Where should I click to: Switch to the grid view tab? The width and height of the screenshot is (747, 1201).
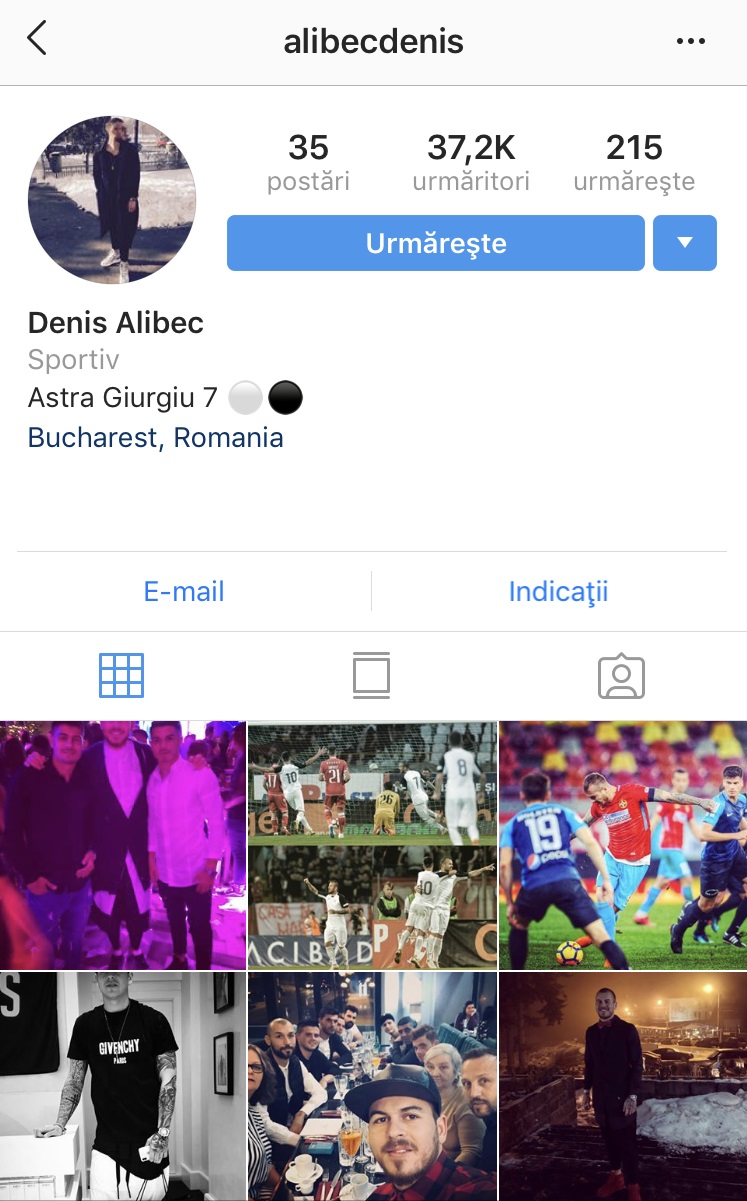click(x=122, y=676)
